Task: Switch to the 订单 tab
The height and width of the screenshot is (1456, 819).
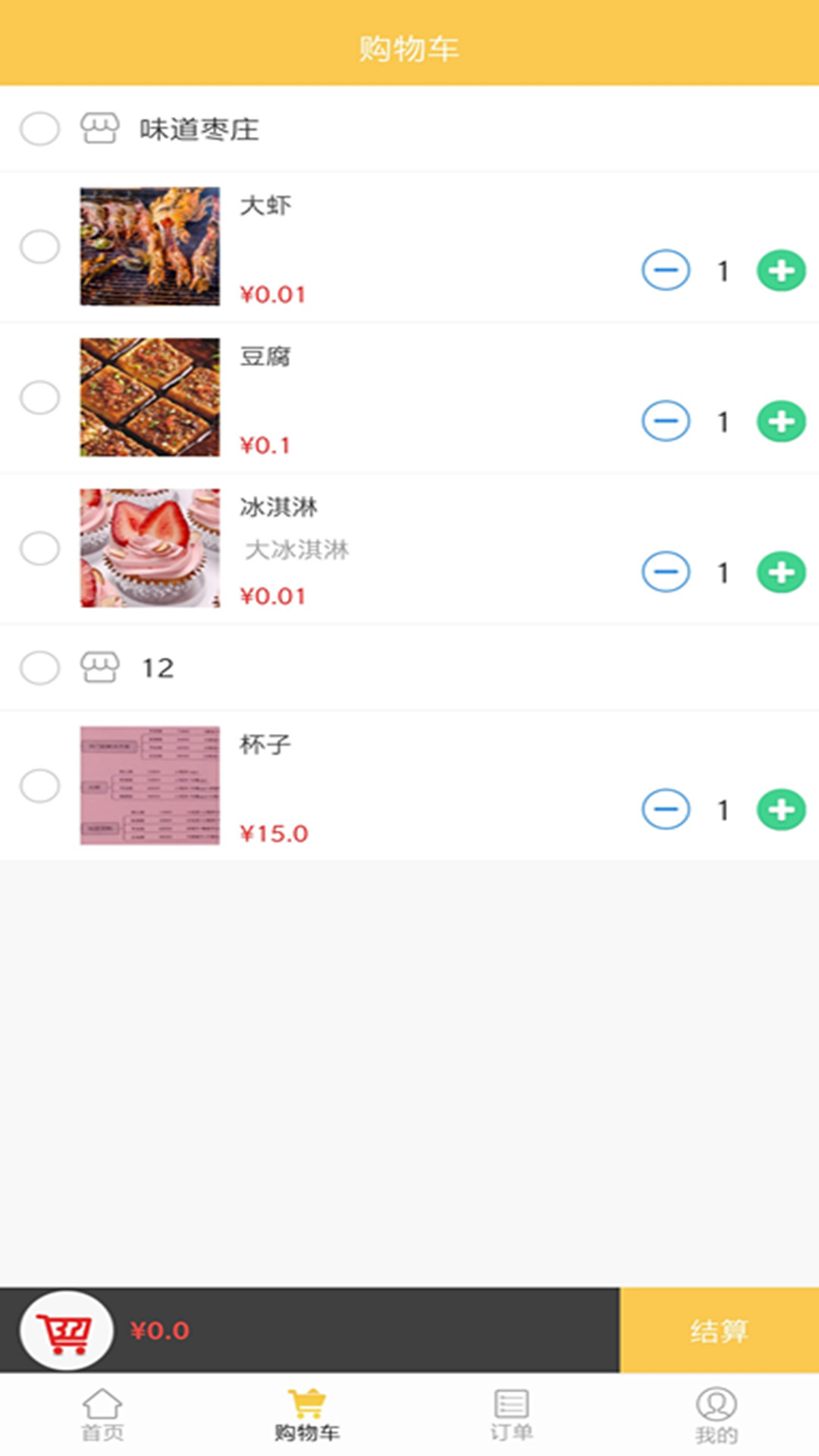Action: click(512, 1414)
